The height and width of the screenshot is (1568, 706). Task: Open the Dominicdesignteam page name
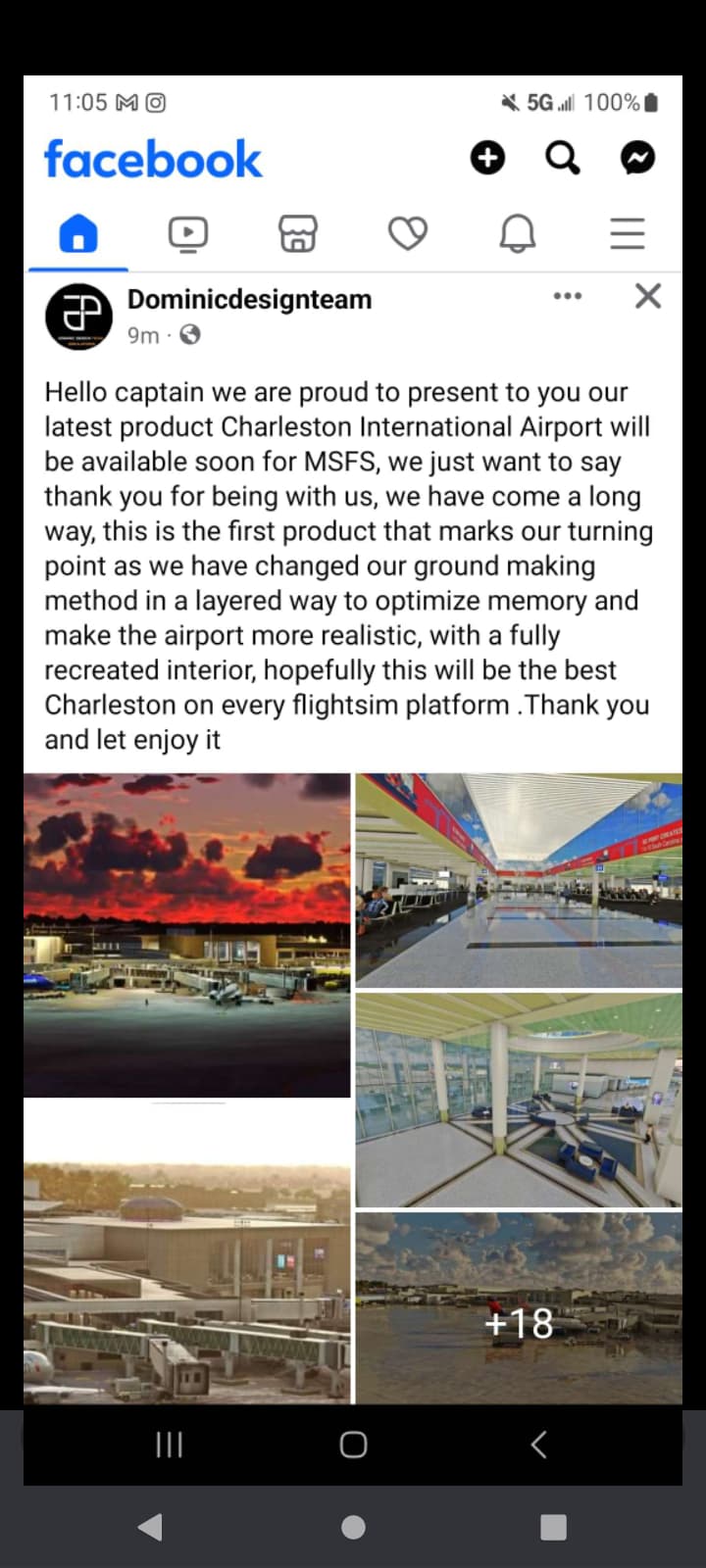click(x=250, y=300)
